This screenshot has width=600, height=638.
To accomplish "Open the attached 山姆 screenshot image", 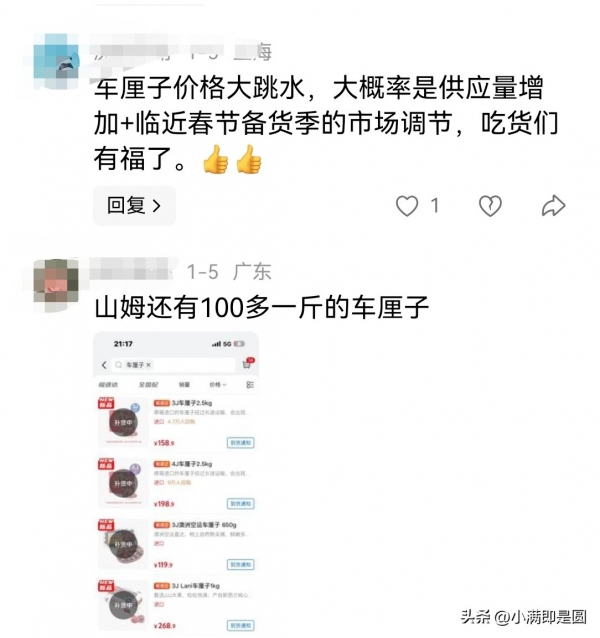I will coord(176,484).
